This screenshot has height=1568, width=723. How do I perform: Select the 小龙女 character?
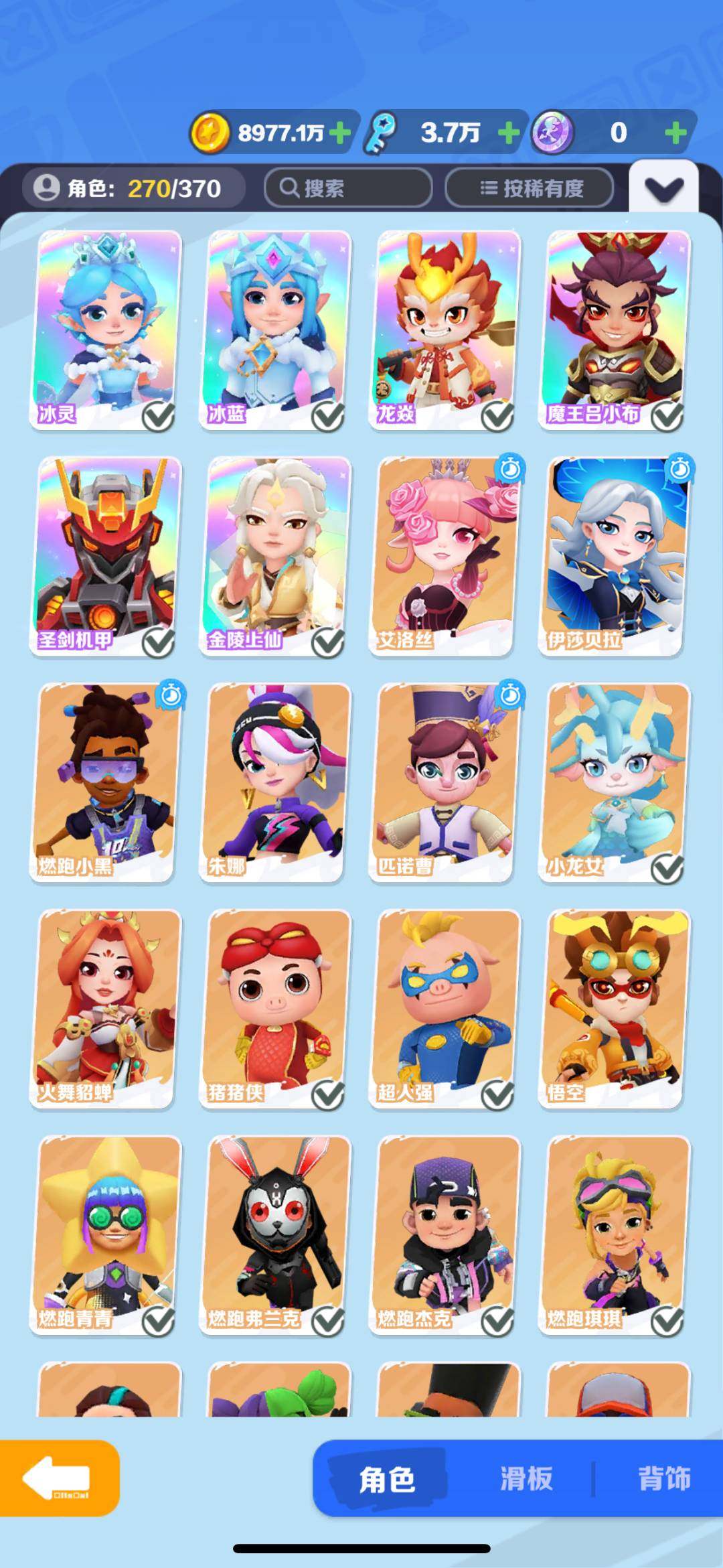tap(616, 782)
